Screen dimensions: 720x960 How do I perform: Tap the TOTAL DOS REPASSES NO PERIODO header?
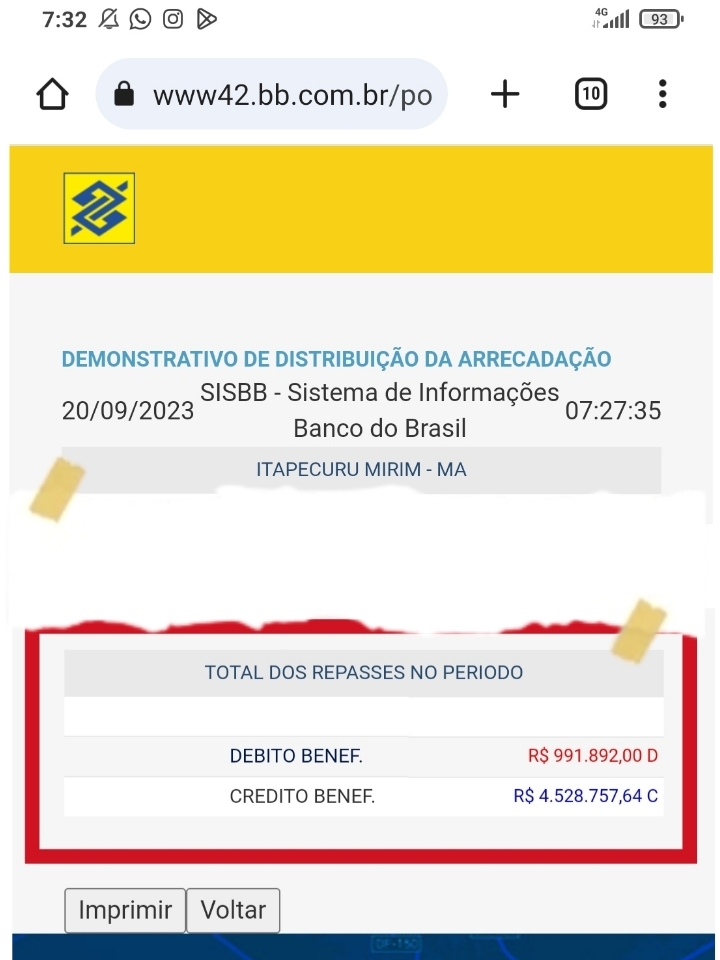[364, 672]
